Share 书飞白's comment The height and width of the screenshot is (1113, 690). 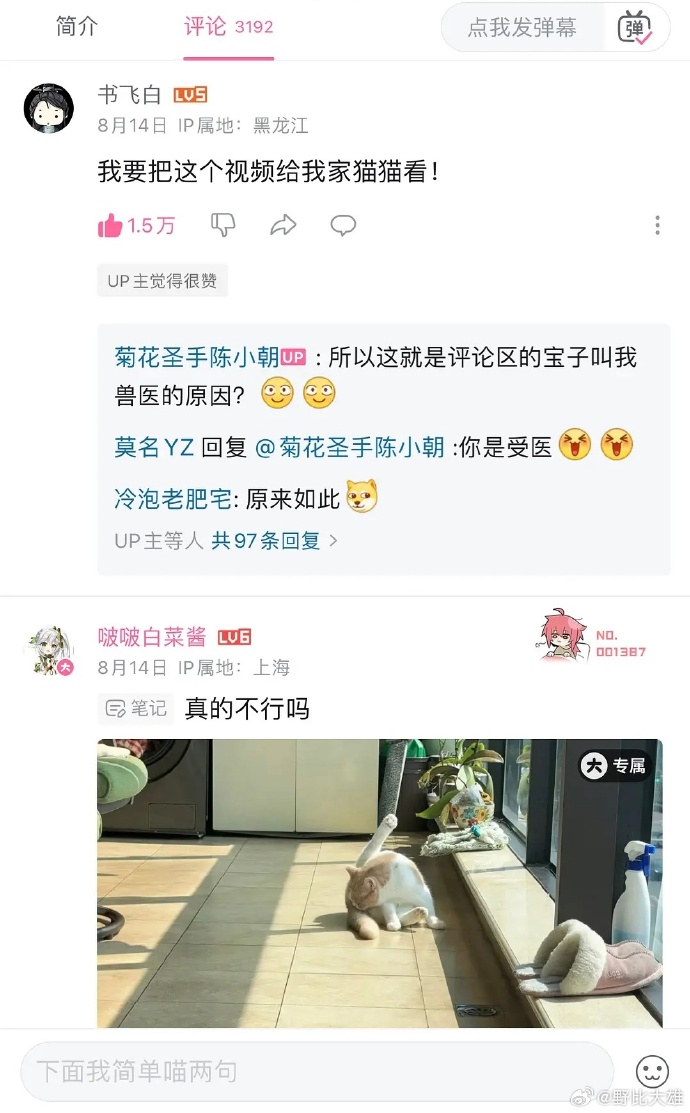click(x=283, y=226)
